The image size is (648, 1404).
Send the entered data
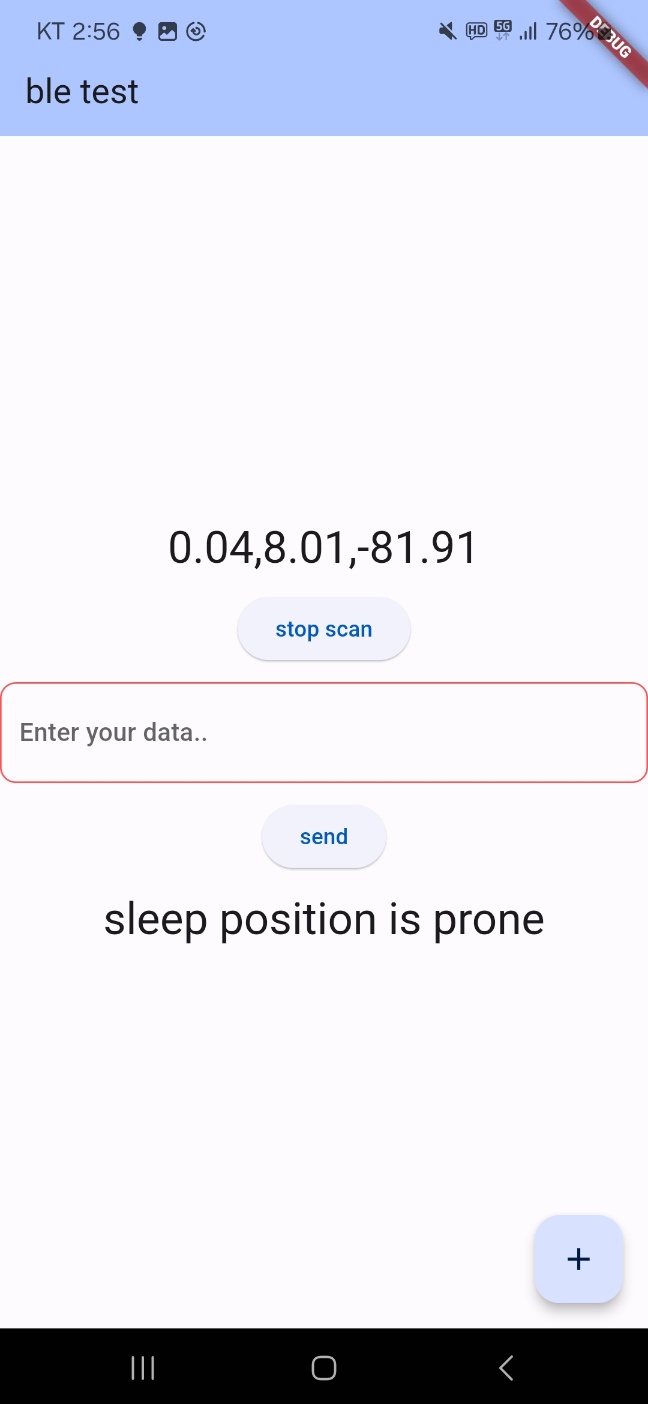point(324,836)
